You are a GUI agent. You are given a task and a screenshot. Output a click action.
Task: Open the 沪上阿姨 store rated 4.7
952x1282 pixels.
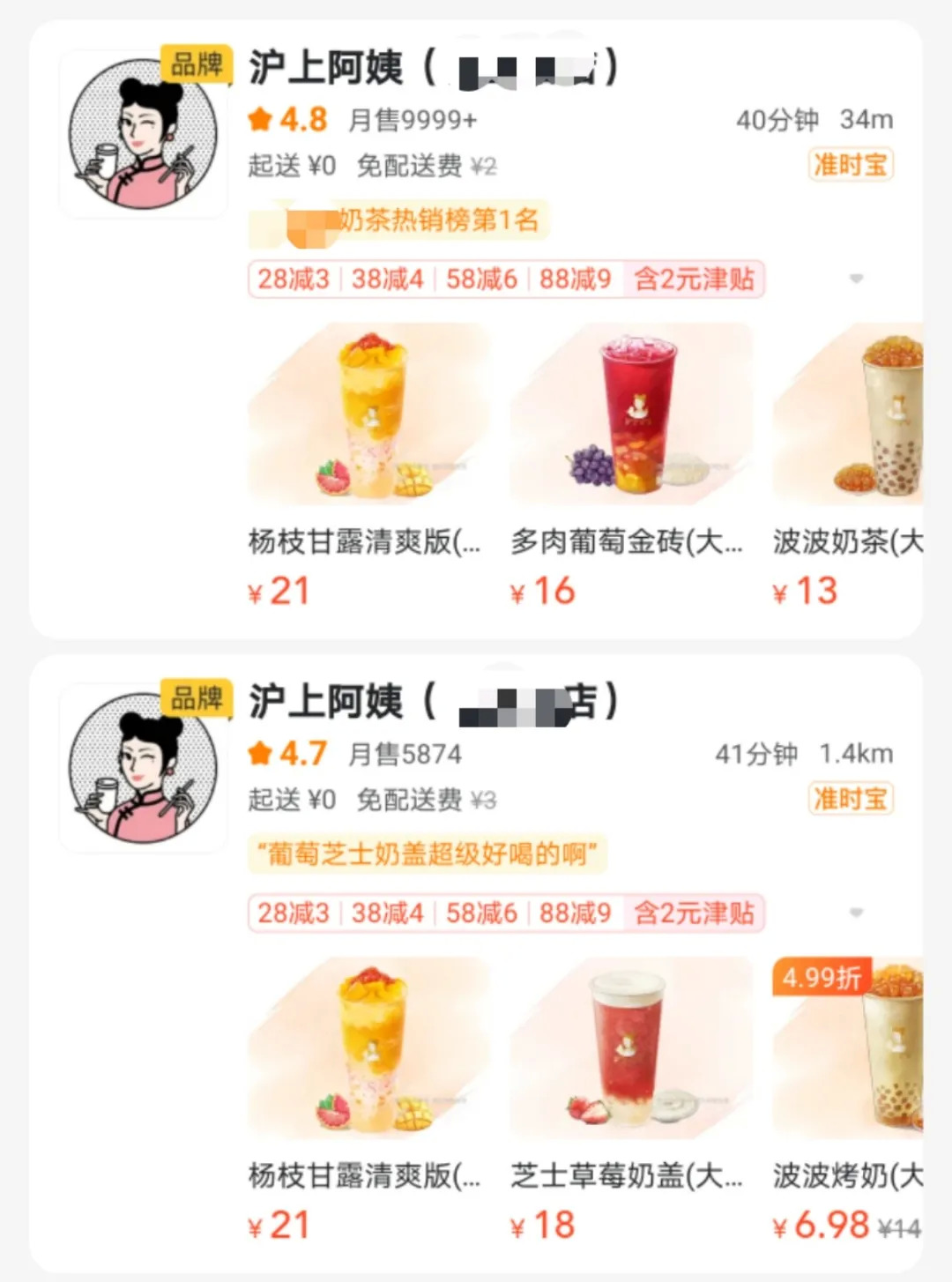pos(326,702)
